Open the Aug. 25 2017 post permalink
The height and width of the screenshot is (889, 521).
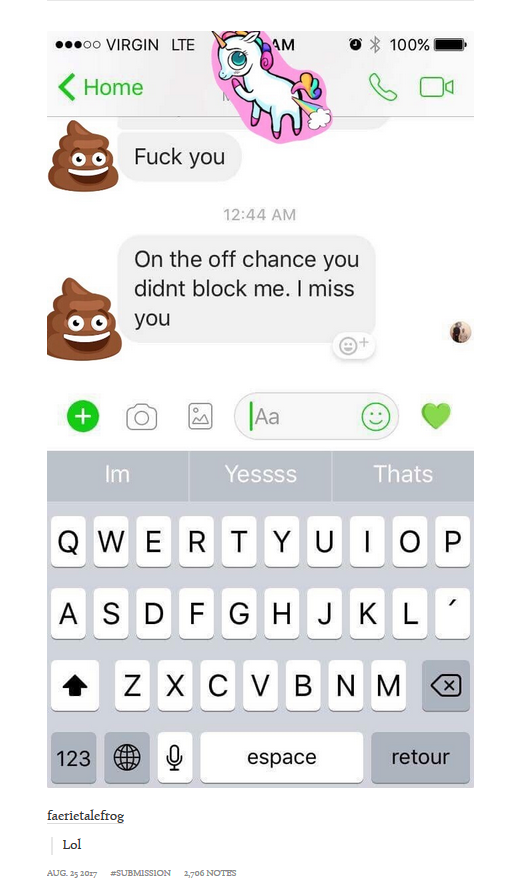[x=72, y=873]
